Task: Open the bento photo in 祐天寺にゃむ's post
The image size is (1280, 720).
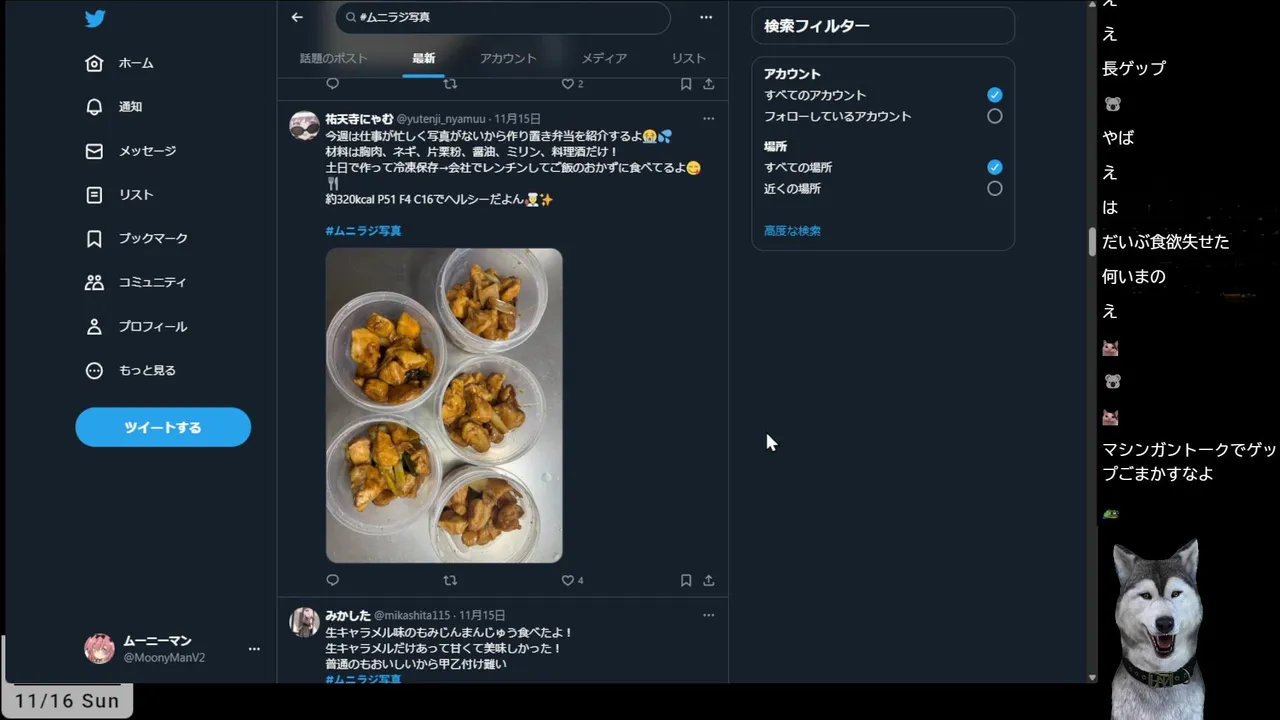Action: [444, 405]
